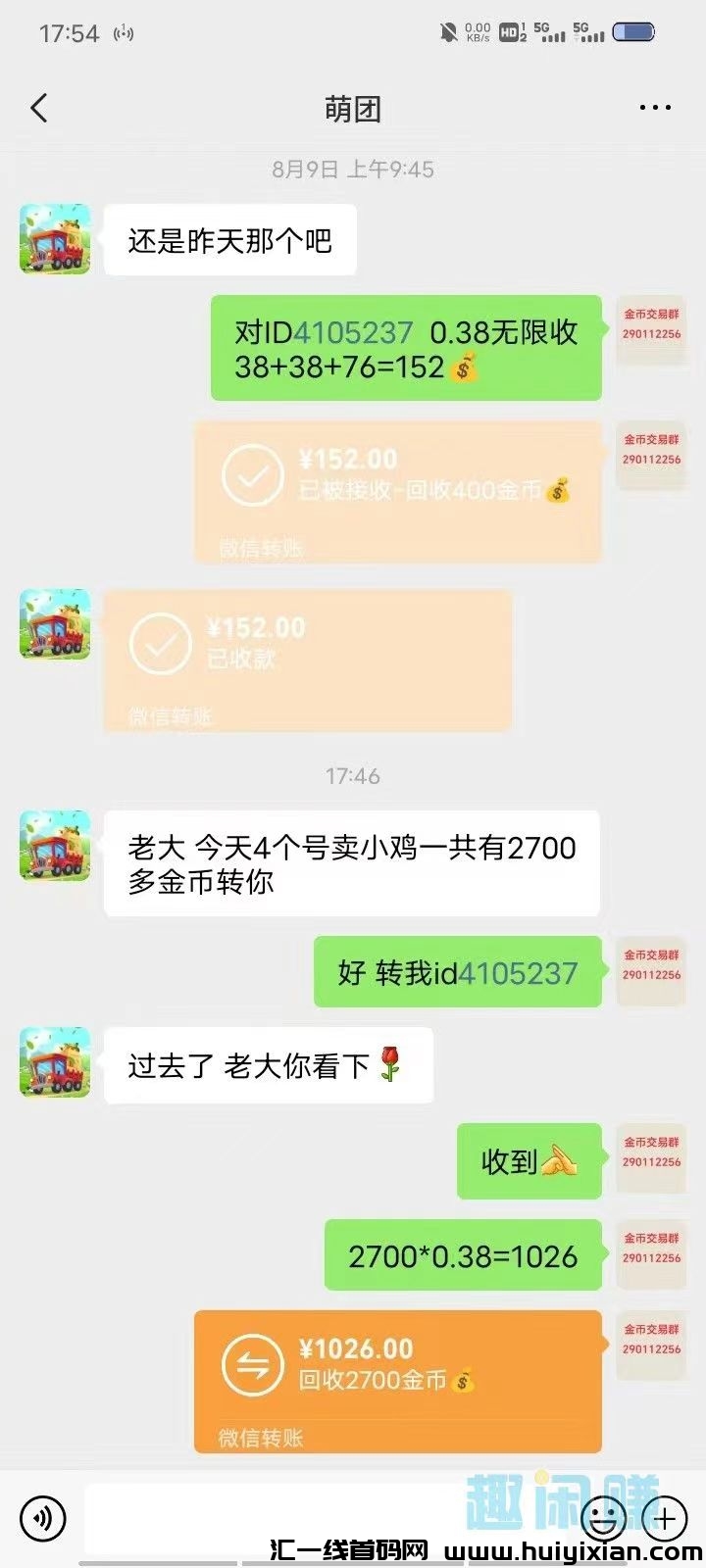Open the chat's three-dot overflow menu
This screenshot has height=1568, width=706.
click(654, 108)
